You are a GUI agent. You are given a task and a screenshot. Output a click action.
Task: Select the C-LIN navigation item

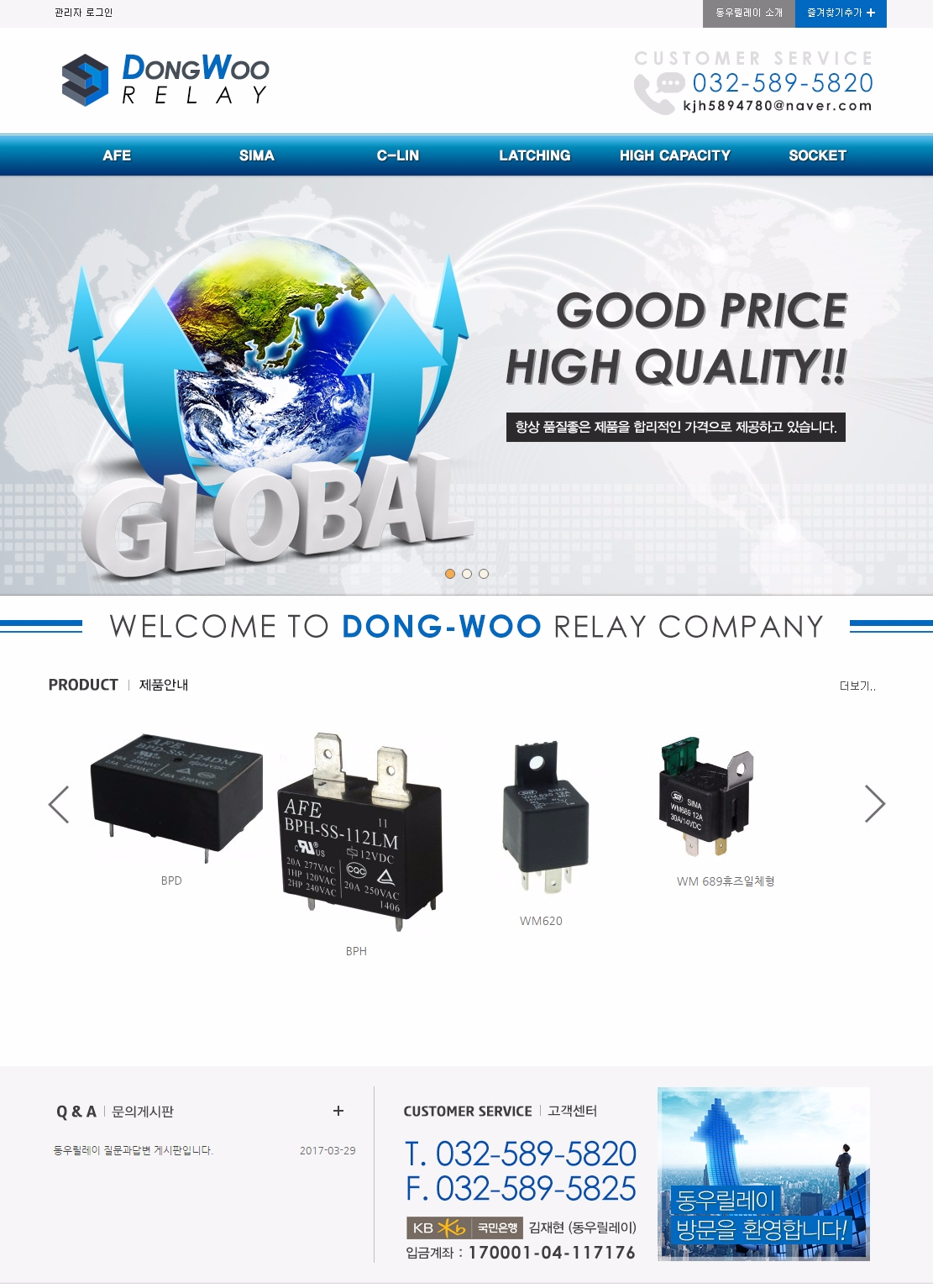[397, 155]
